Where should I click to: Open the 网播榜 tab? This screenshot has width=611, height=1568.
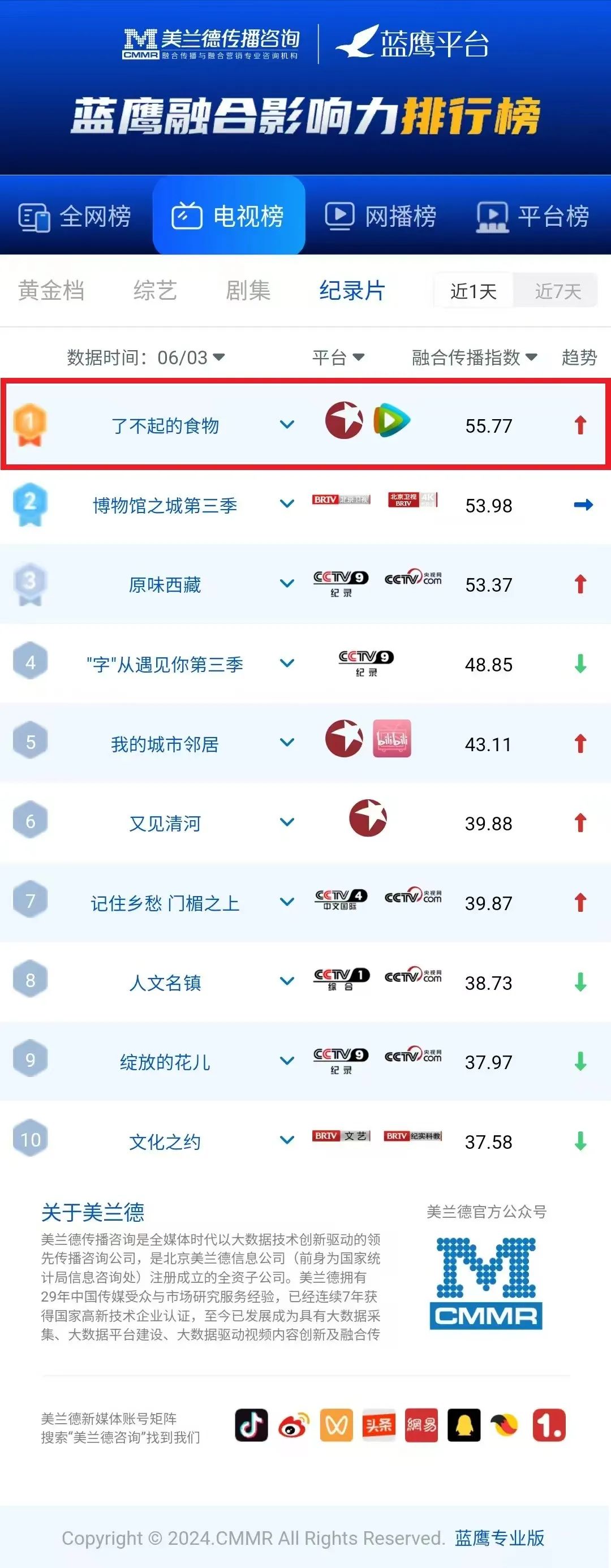(381, 216)
